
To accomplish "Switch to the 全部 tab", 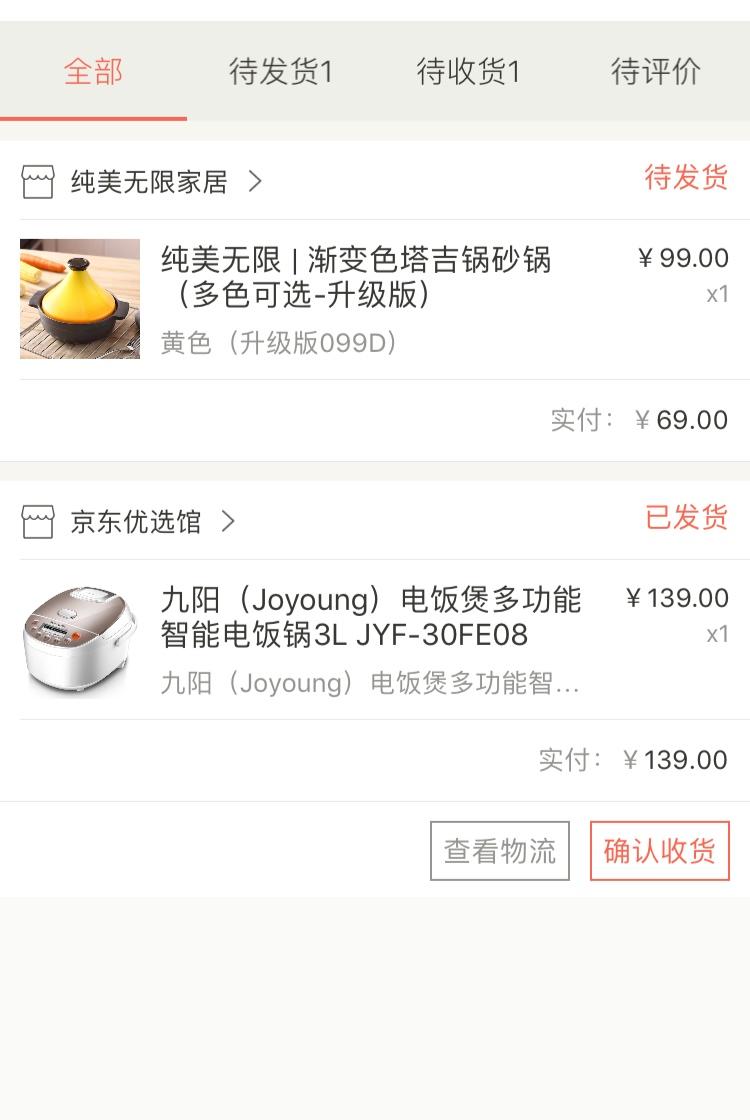I will coord(93,72).
